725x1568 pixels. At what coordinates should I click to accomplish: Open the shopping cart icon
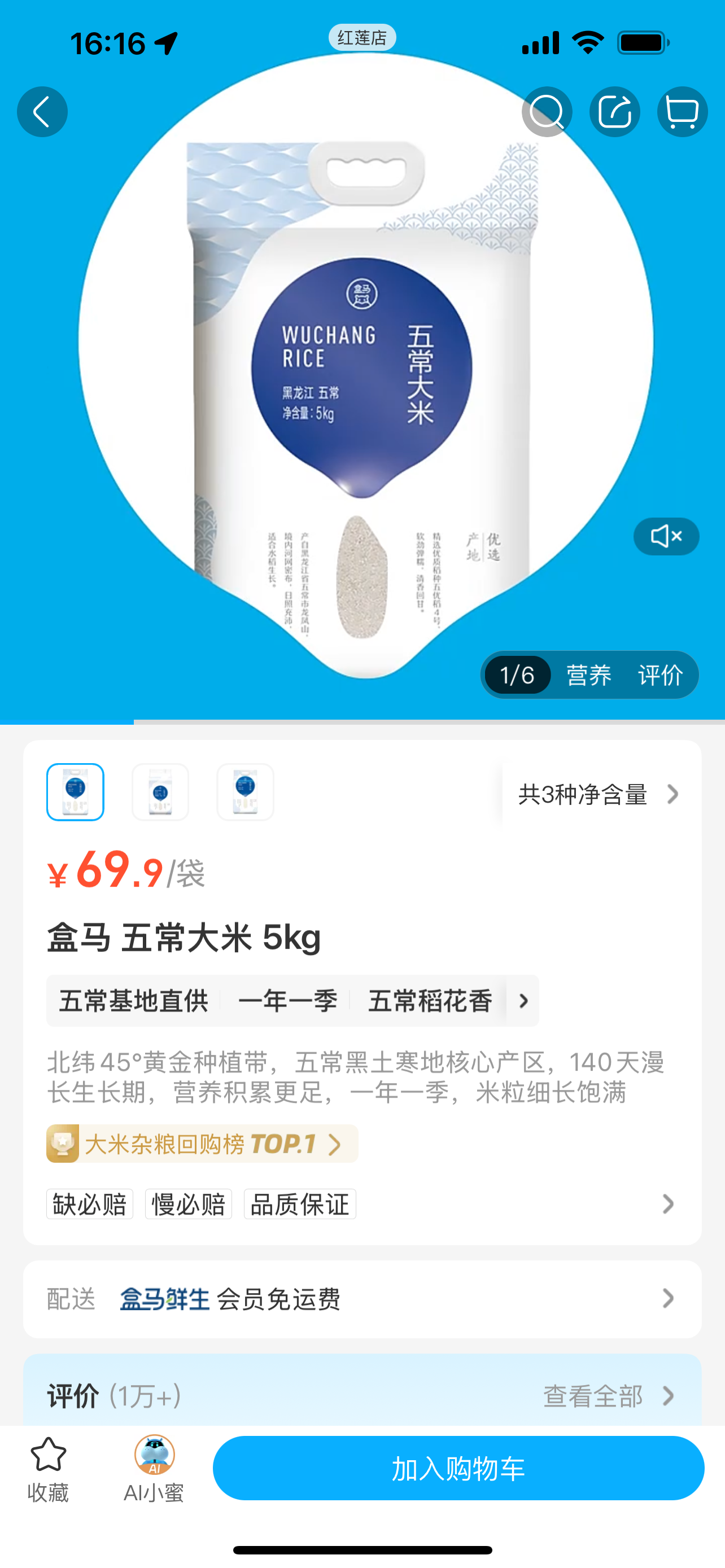click(x=682, y=112)
